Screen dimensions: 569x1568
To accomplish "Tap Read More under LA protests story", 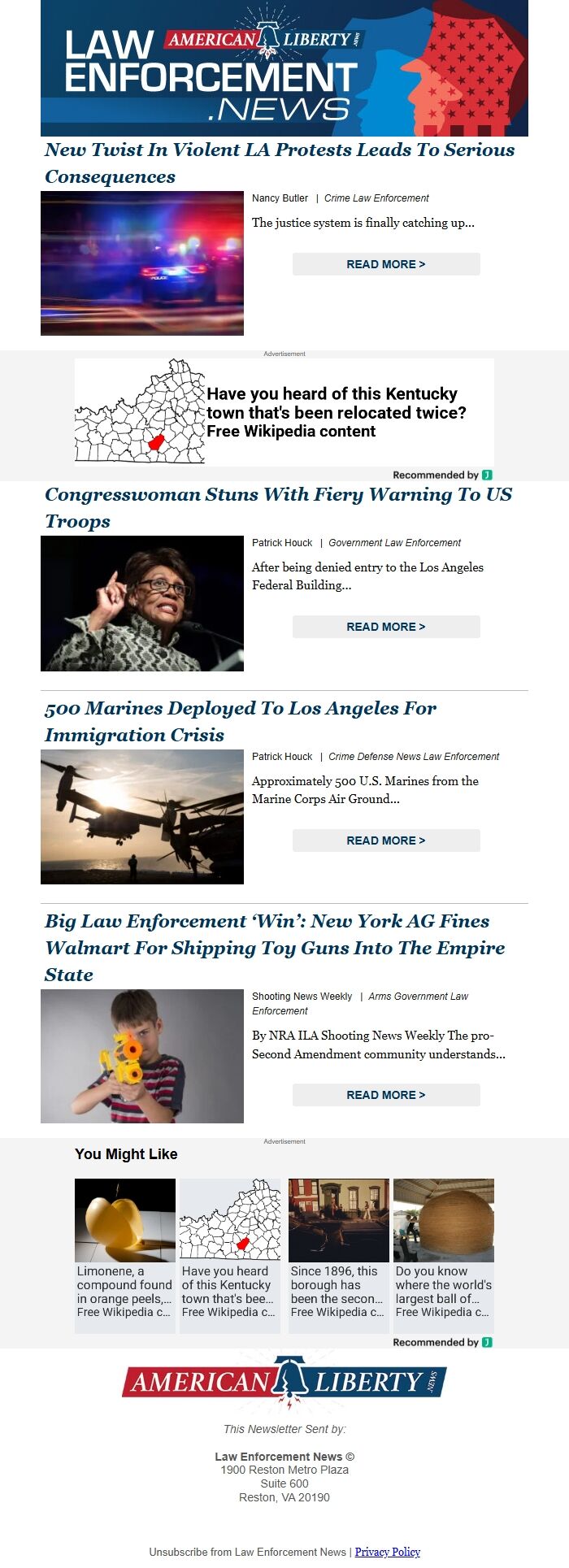I will (385, 264).
